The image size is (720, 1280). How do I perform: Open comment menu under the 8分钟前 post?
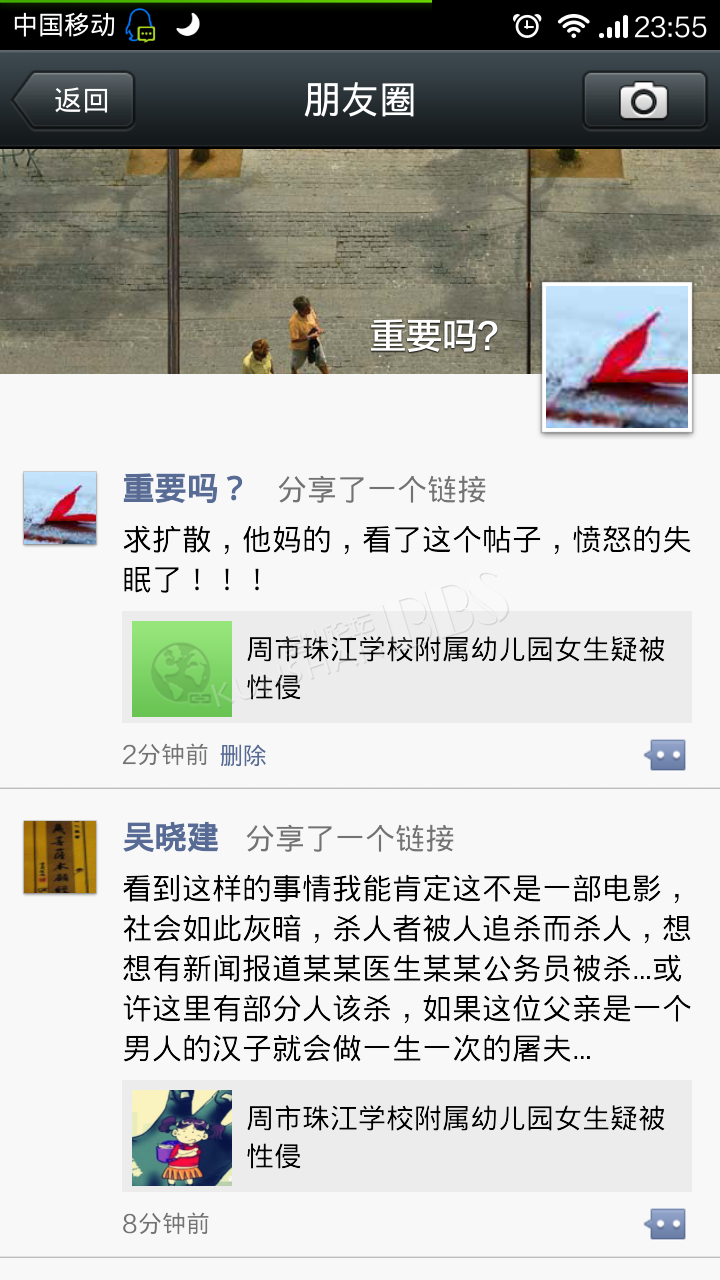point(665,1223)
